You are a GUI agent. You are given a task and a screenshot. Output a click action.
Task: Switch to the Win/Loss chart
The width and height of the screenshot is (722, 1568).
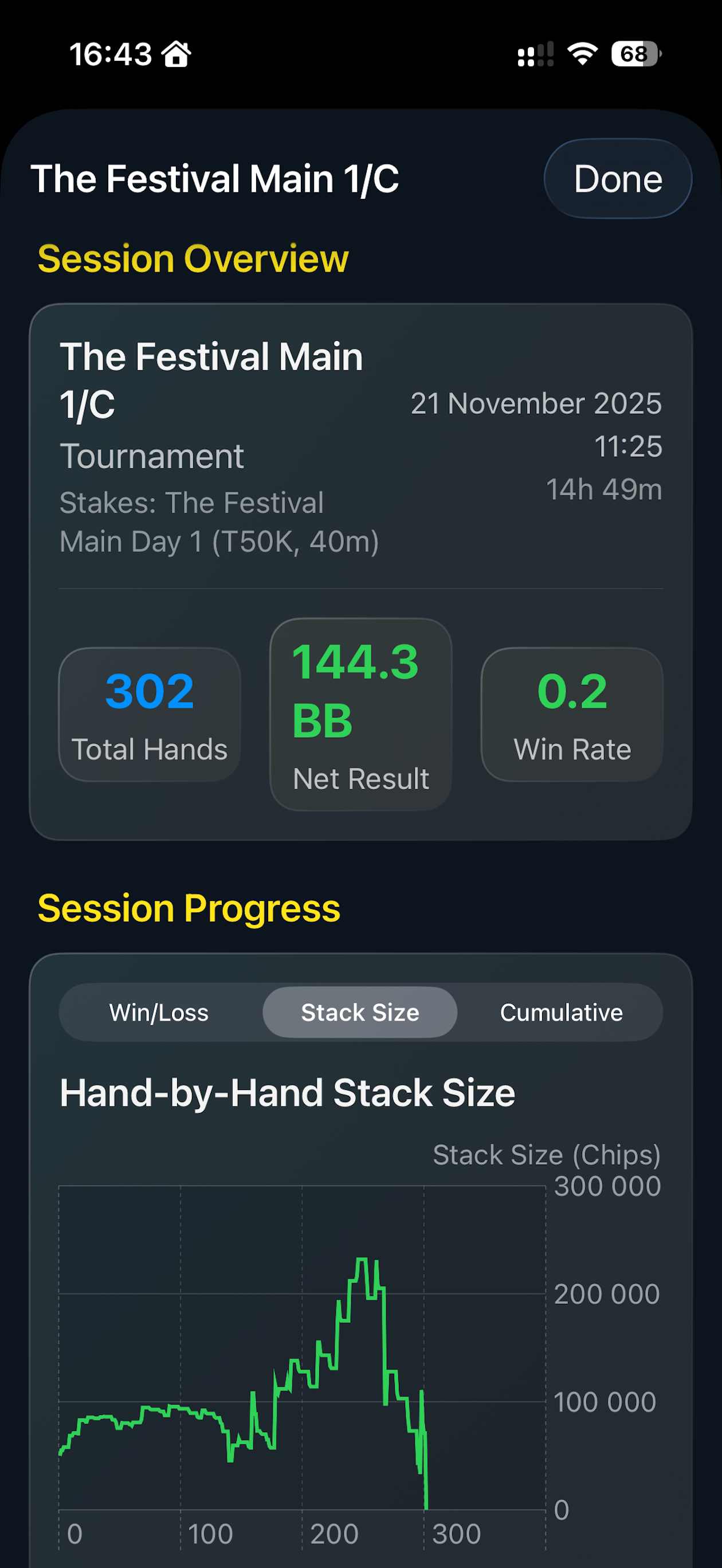(x=159, y=1012)
